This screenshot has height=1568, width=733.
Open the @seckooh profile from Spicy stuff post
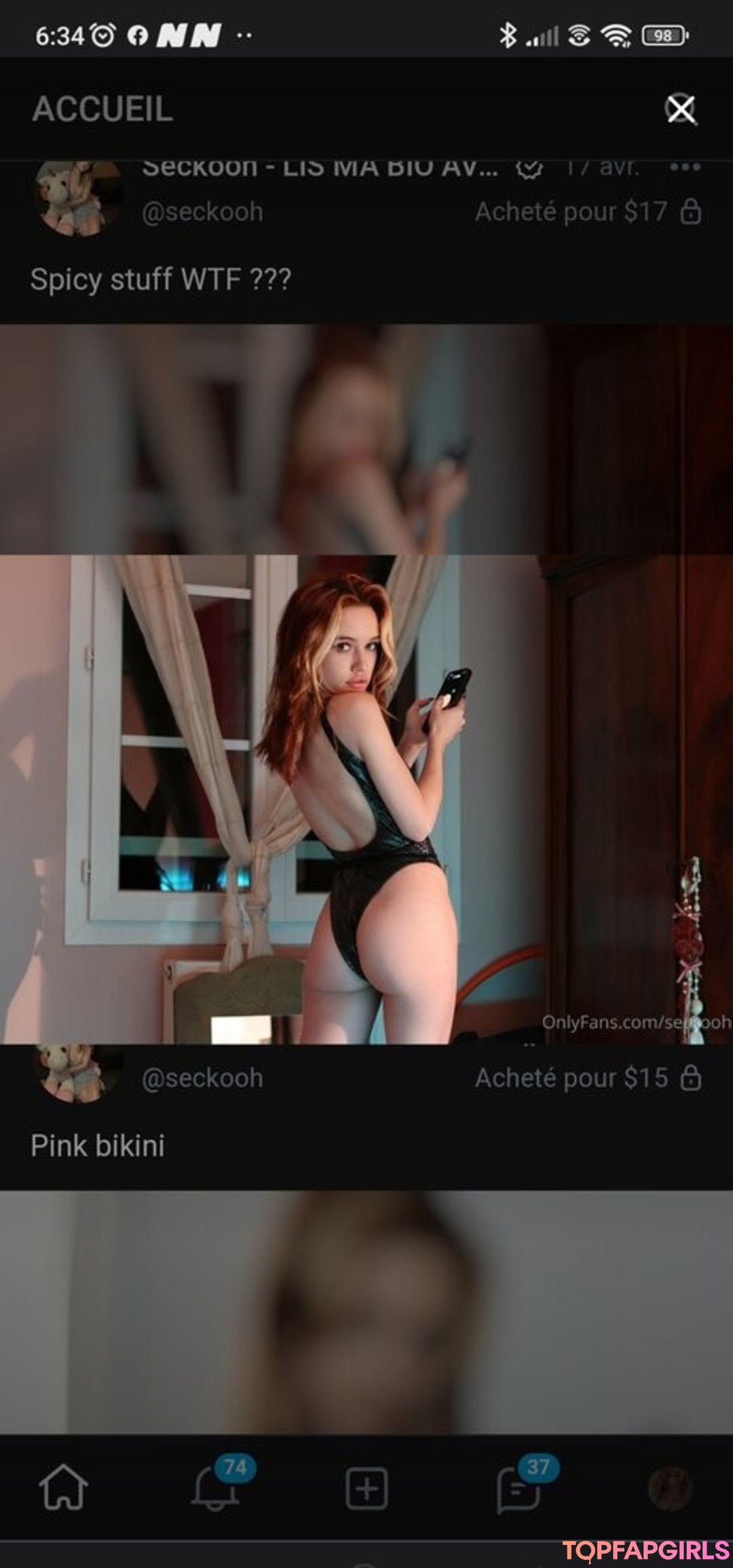coord(202,212)
